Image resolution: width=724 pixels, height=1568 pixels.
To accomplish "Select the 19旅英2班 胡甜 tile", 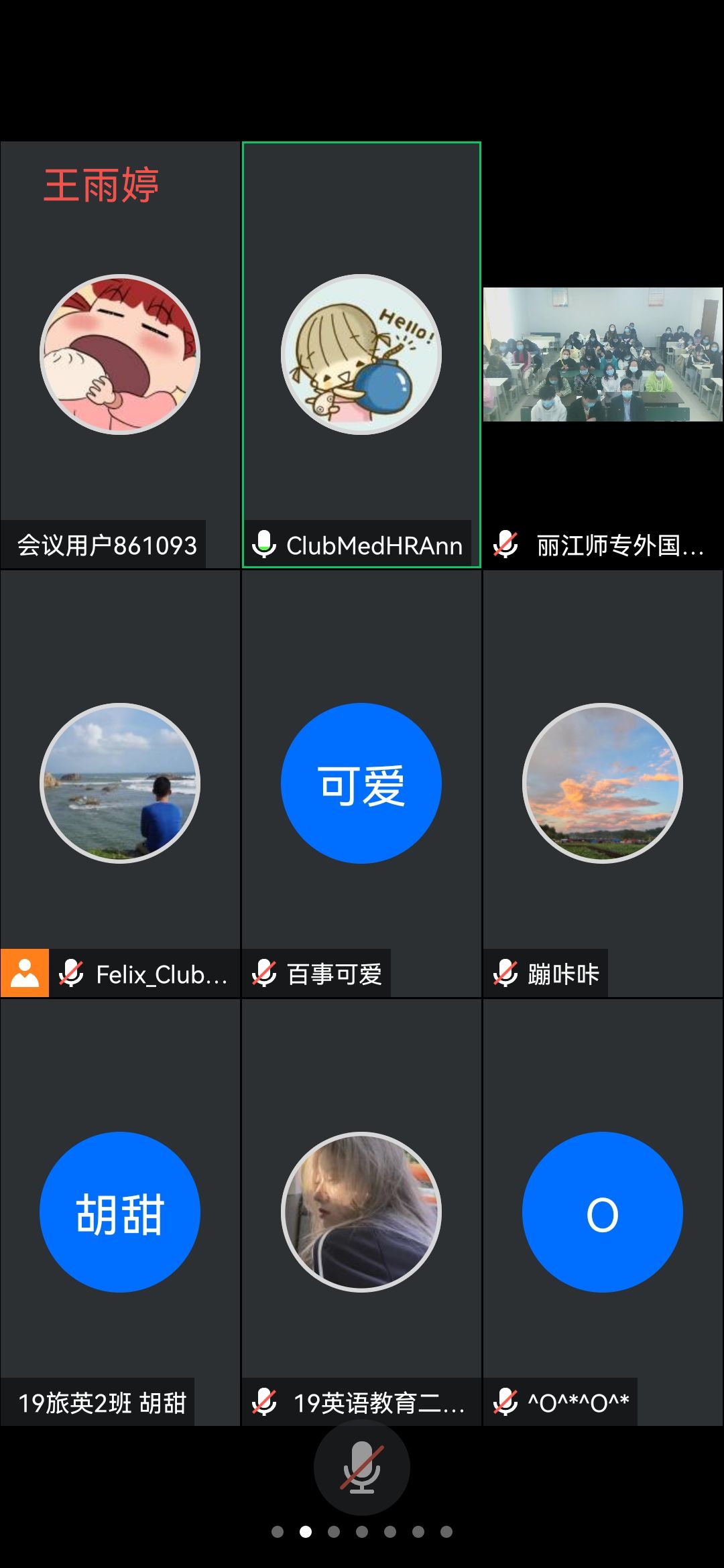I will (x=120, y=1212).
